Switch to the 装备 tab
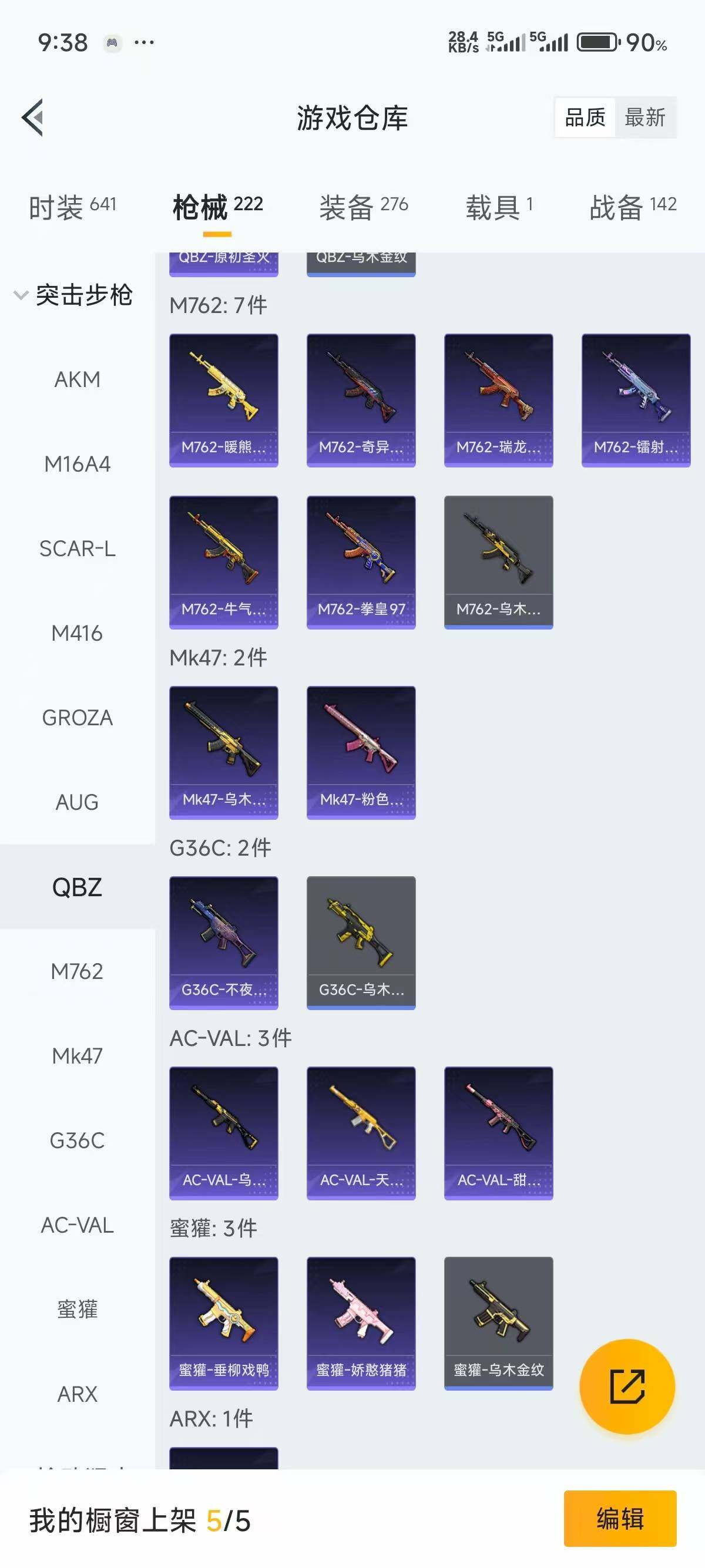Screen dimensions: 705x1568 coord(364,207)
